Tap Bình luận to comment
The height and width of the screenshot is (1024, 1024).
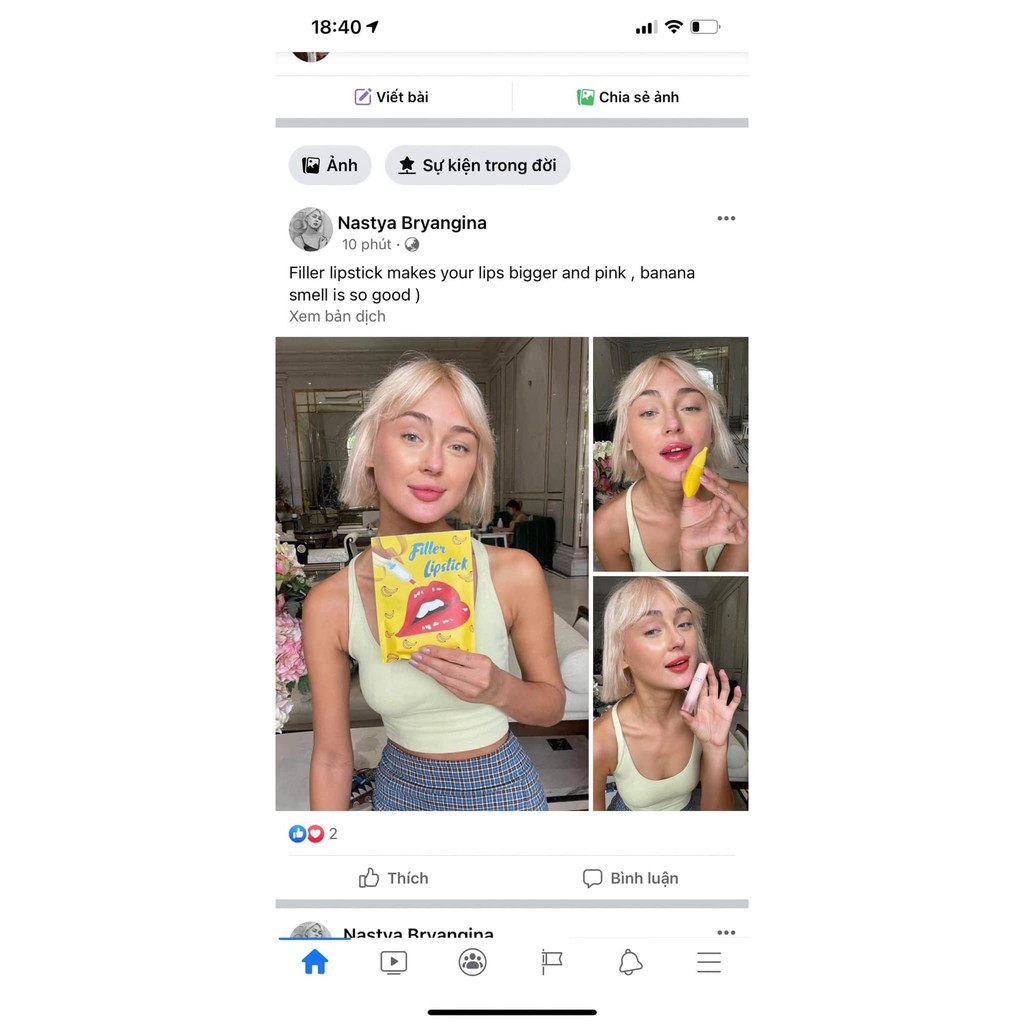point(630,878)
